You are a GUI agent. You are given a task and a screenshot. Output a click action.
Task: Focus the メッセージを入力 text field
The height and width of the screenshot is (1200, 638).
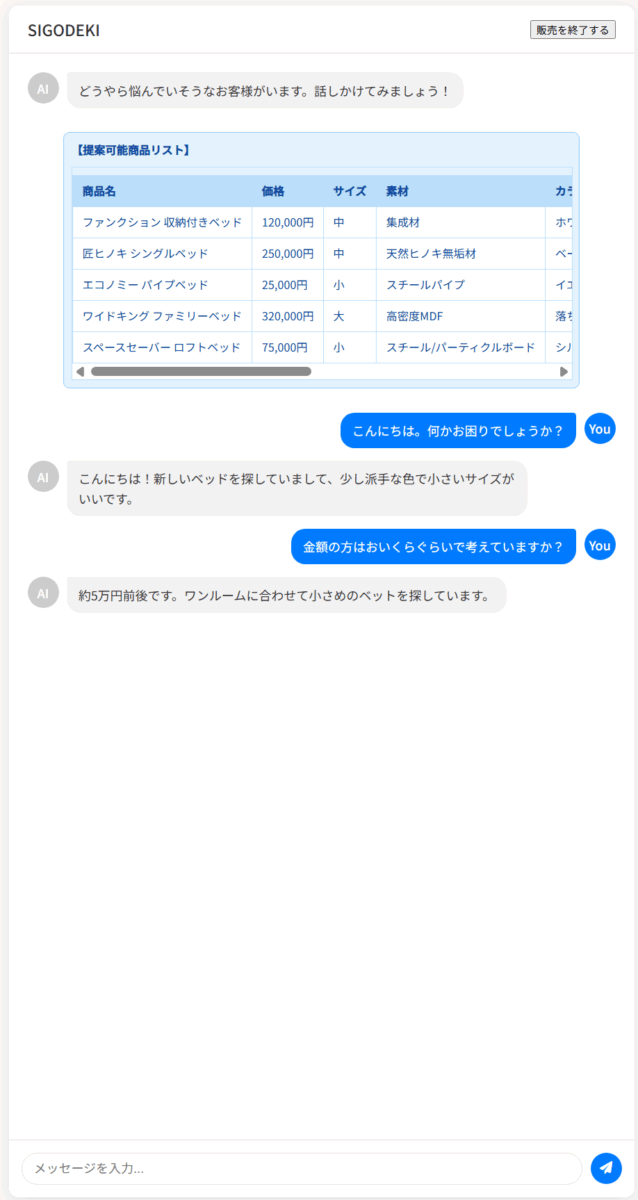pyautogui.click(x=300, y=1168)
